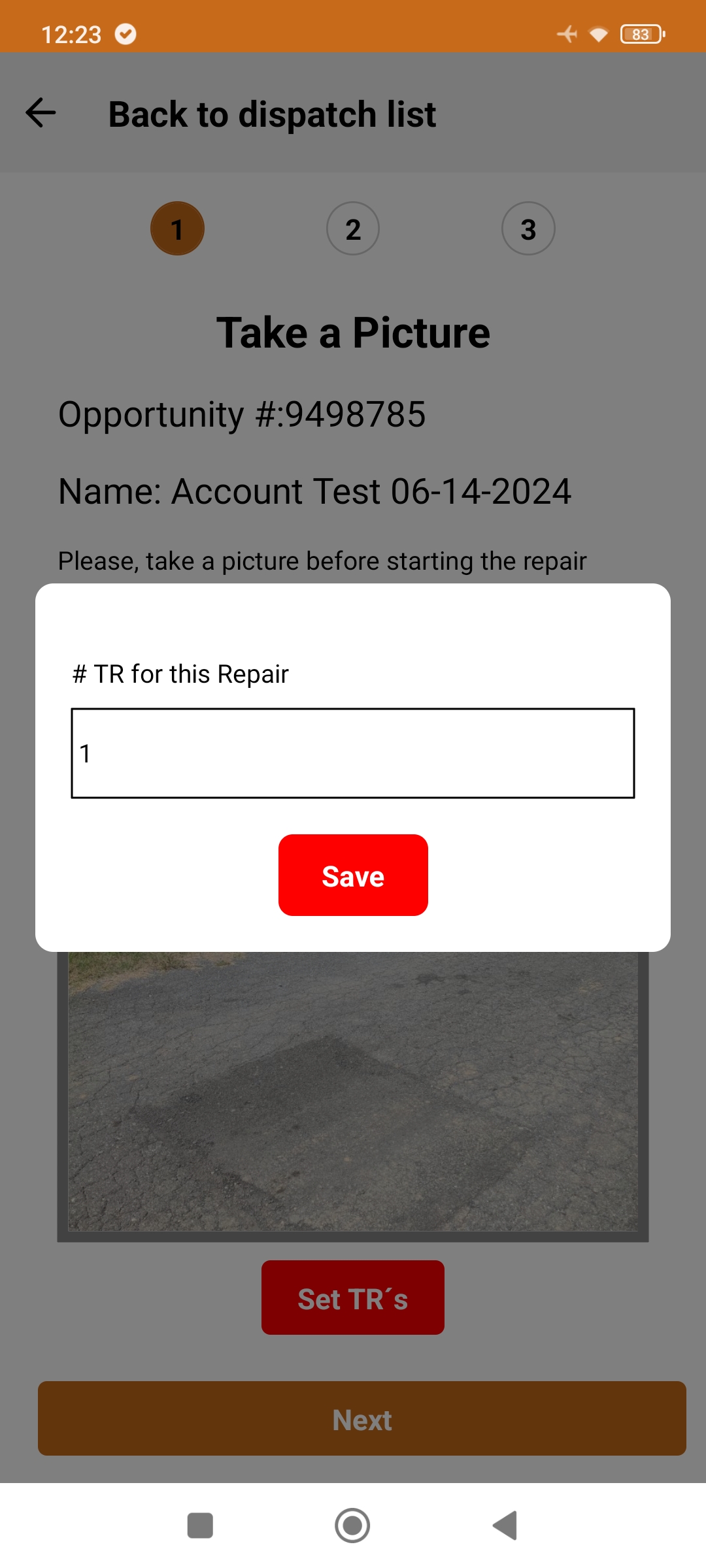Go back to the dispatch list
The height and width of the screenshot is (1568, 706).
[41, 113]
